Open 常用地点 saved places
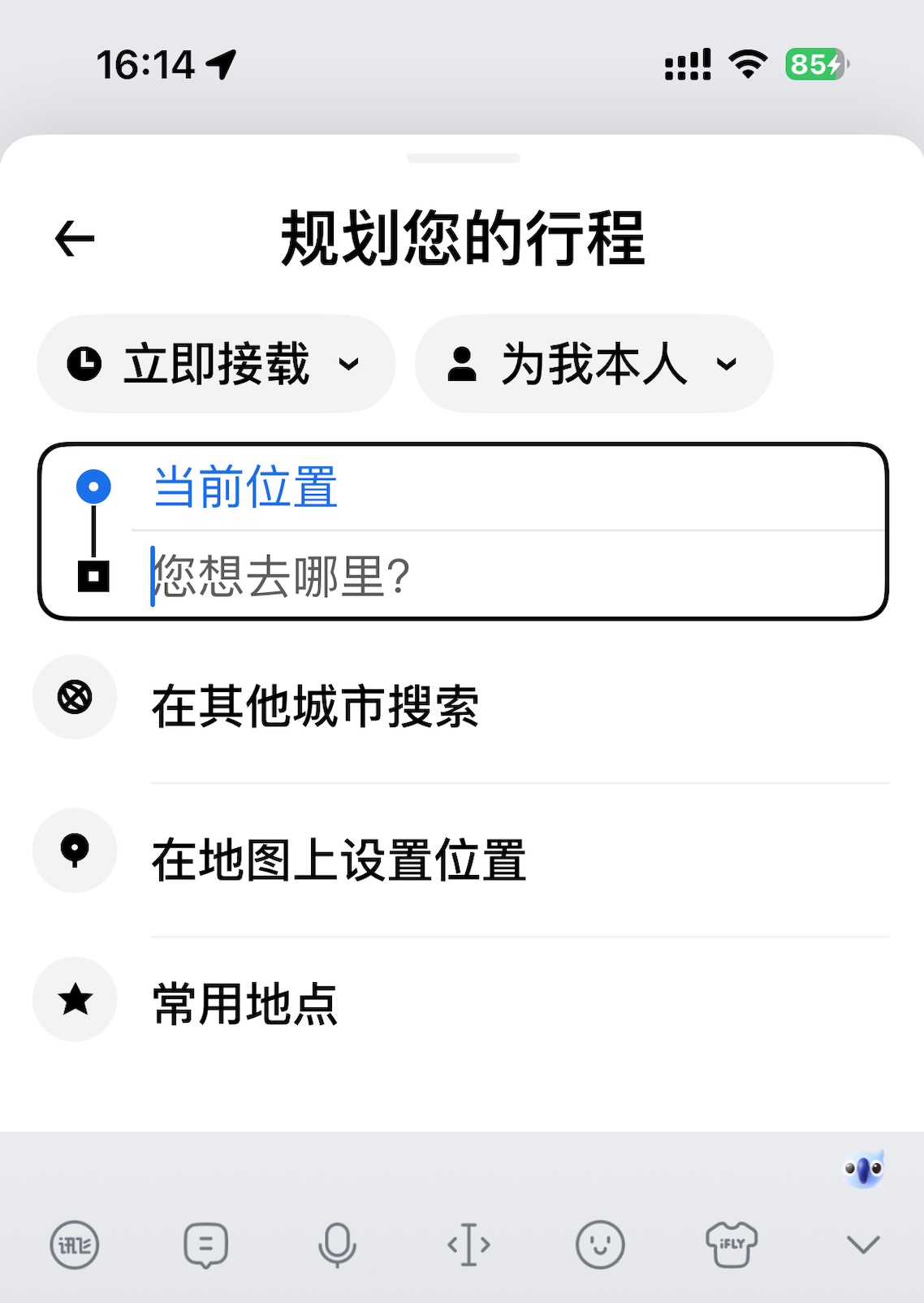 click(x=245, y=1003)
